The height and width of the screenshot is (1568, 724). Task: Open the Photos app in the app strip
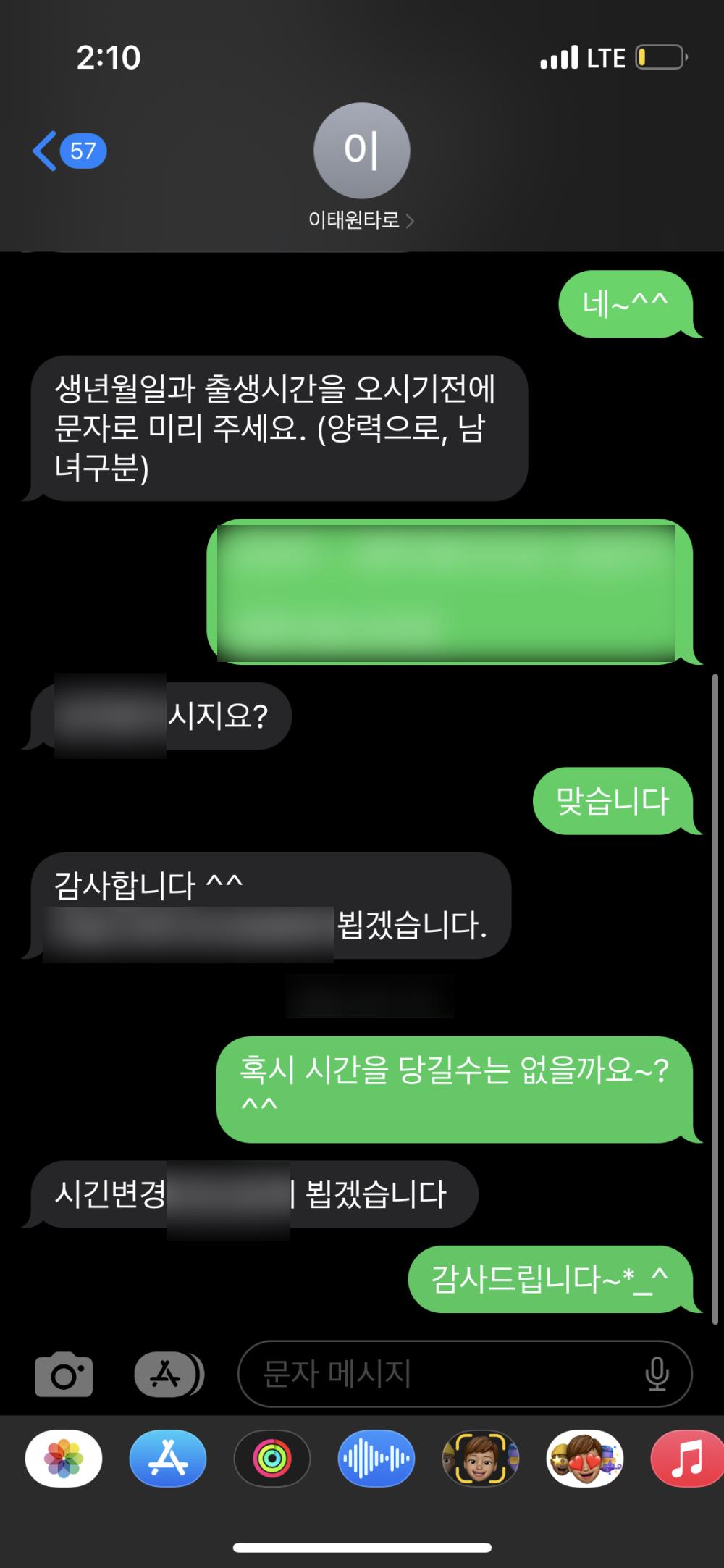(x=64, y=1459)
